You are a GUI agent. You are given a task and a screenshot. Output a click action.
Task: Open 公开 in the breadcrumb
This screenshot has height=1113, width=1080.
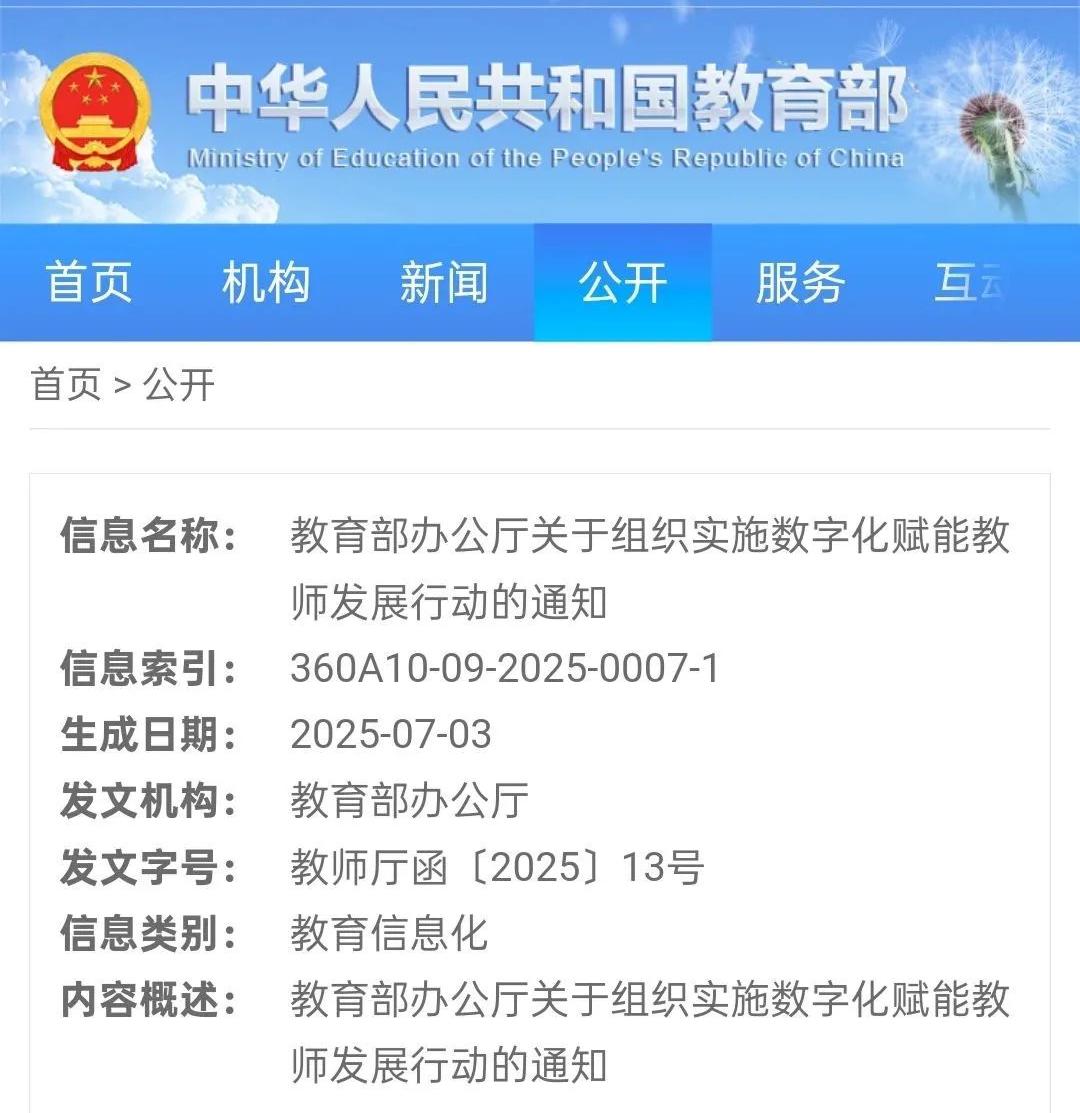pos(179,385)
